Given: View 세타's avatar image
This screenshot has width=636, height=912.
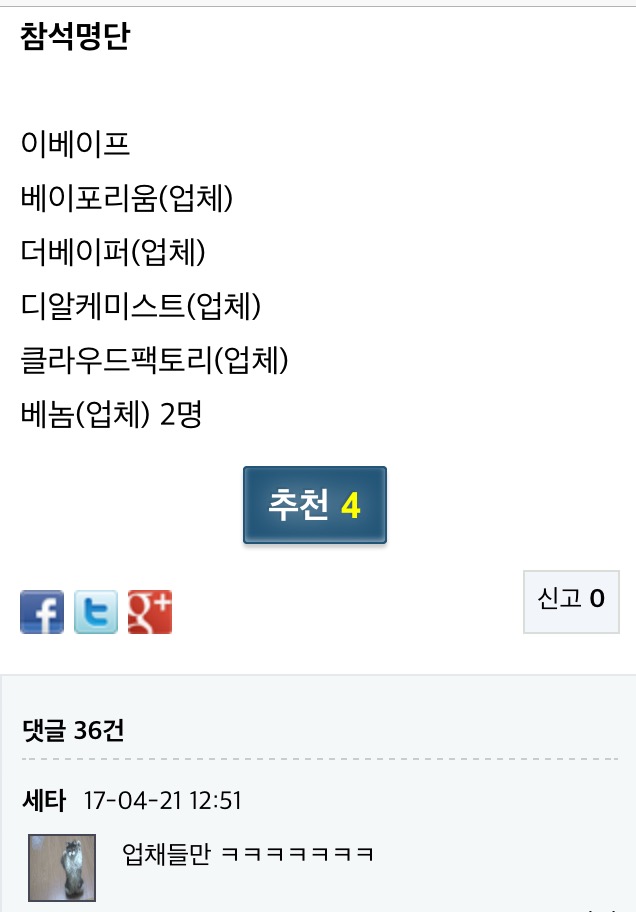Looking at the screenshot, I should point(62,867).
